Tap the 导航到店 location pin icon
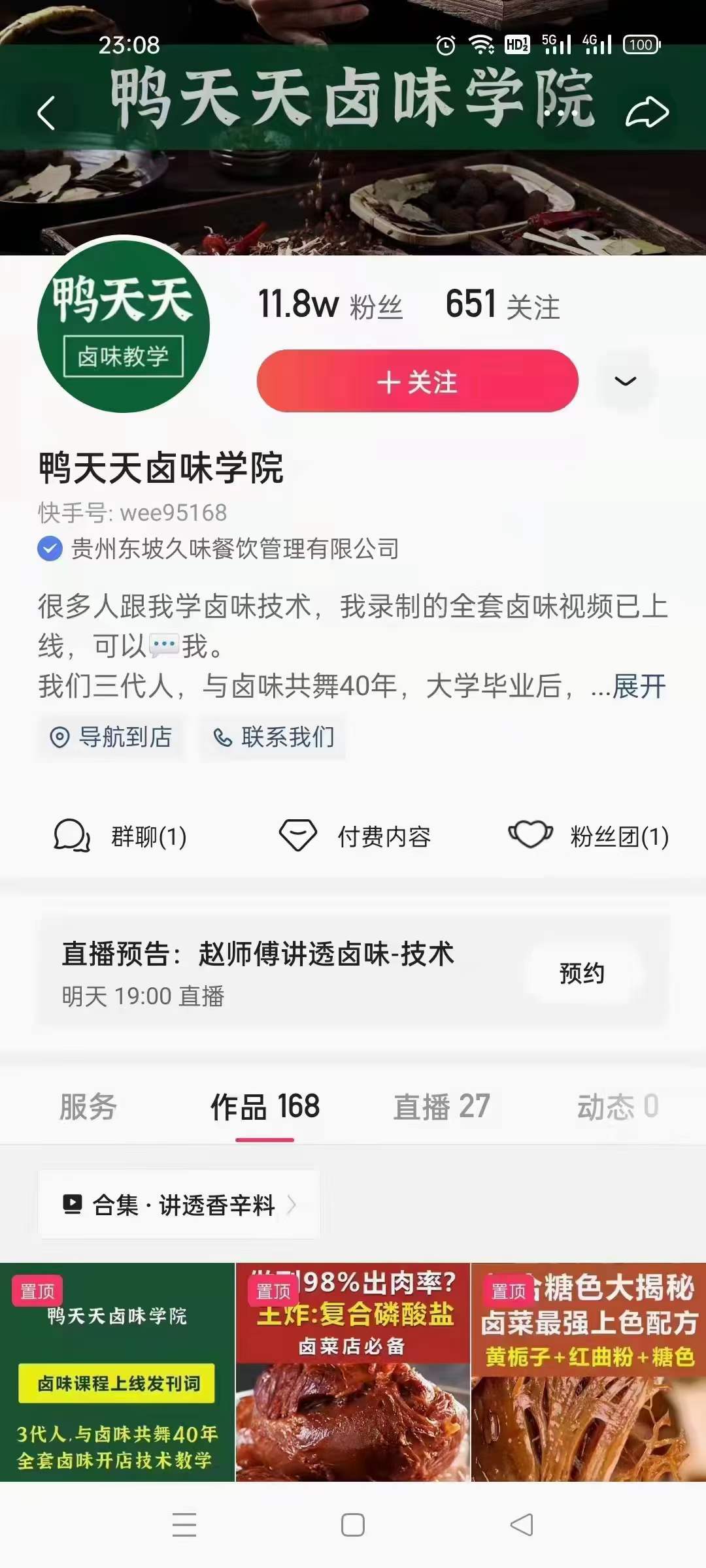Image resolution: width=706 pixels, height=1568 pixels. click(x=60, y=738)
